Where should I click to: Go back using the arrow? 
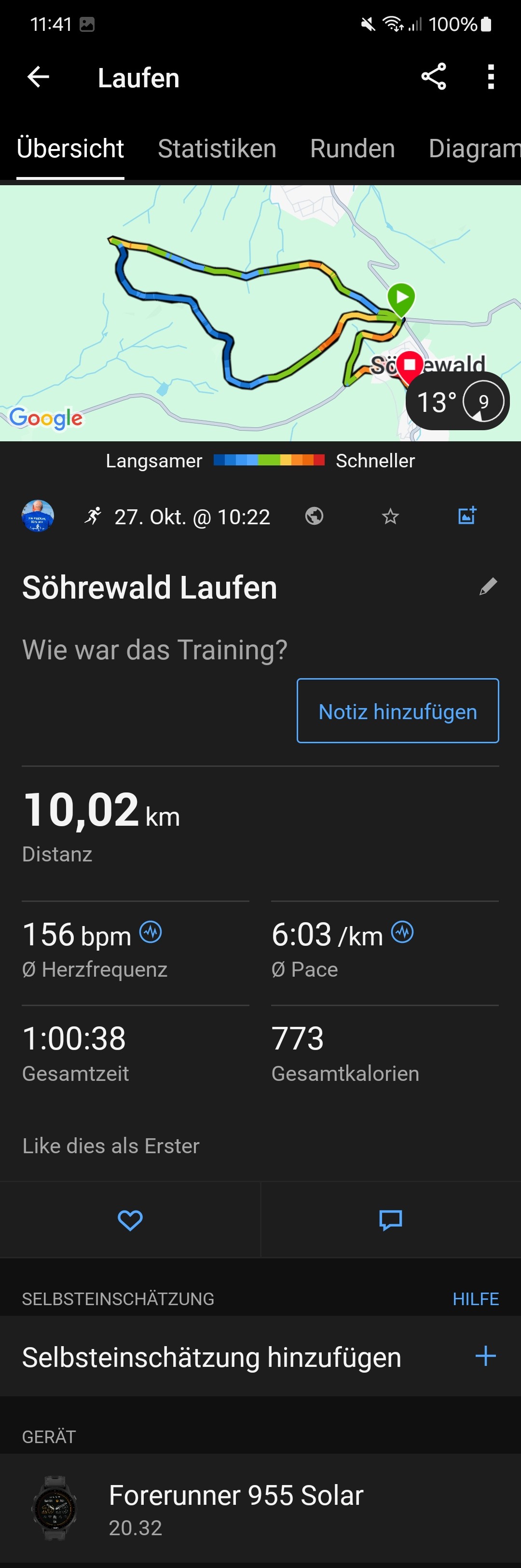(x=38, y=77)
